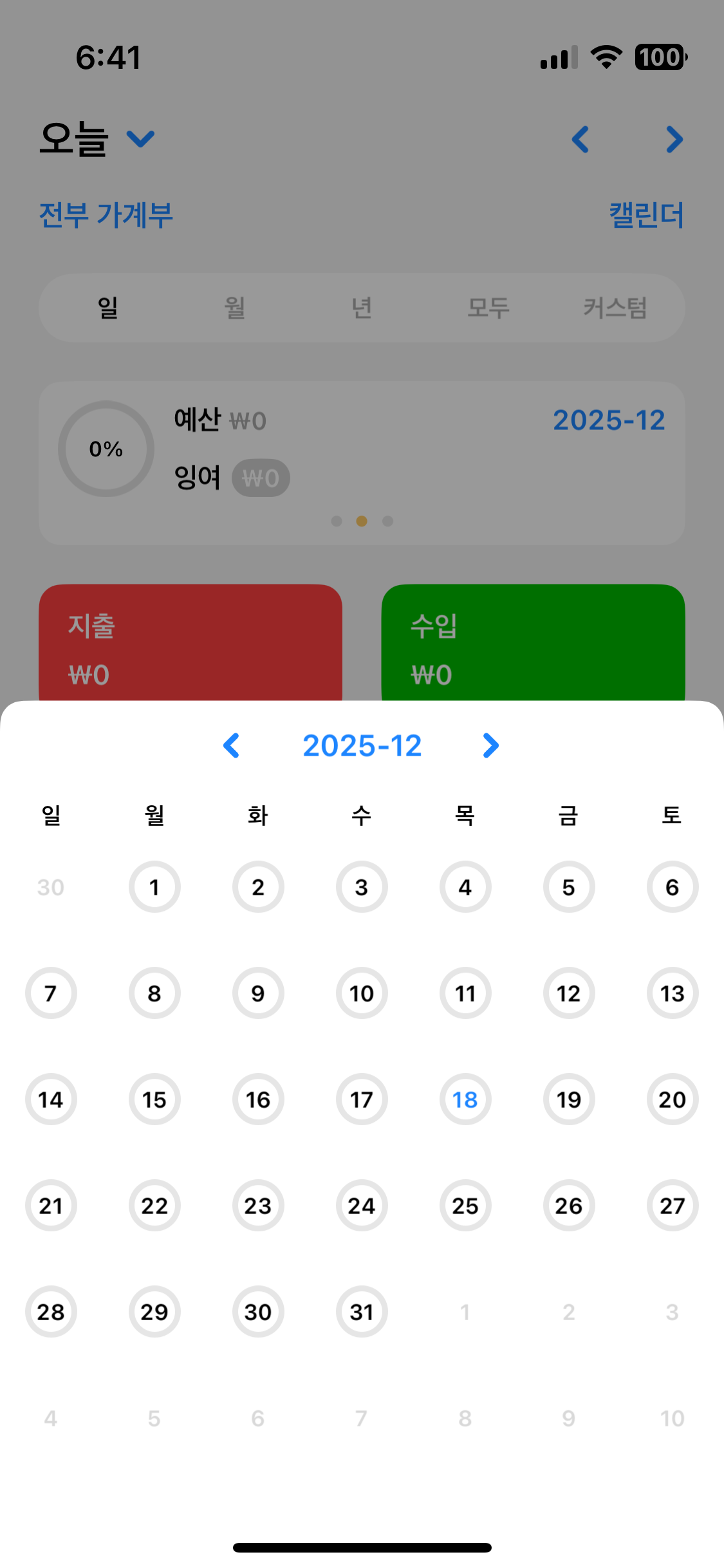Pick December 10 in the calendar
The image size is (724, 1568).
point(362,993)
